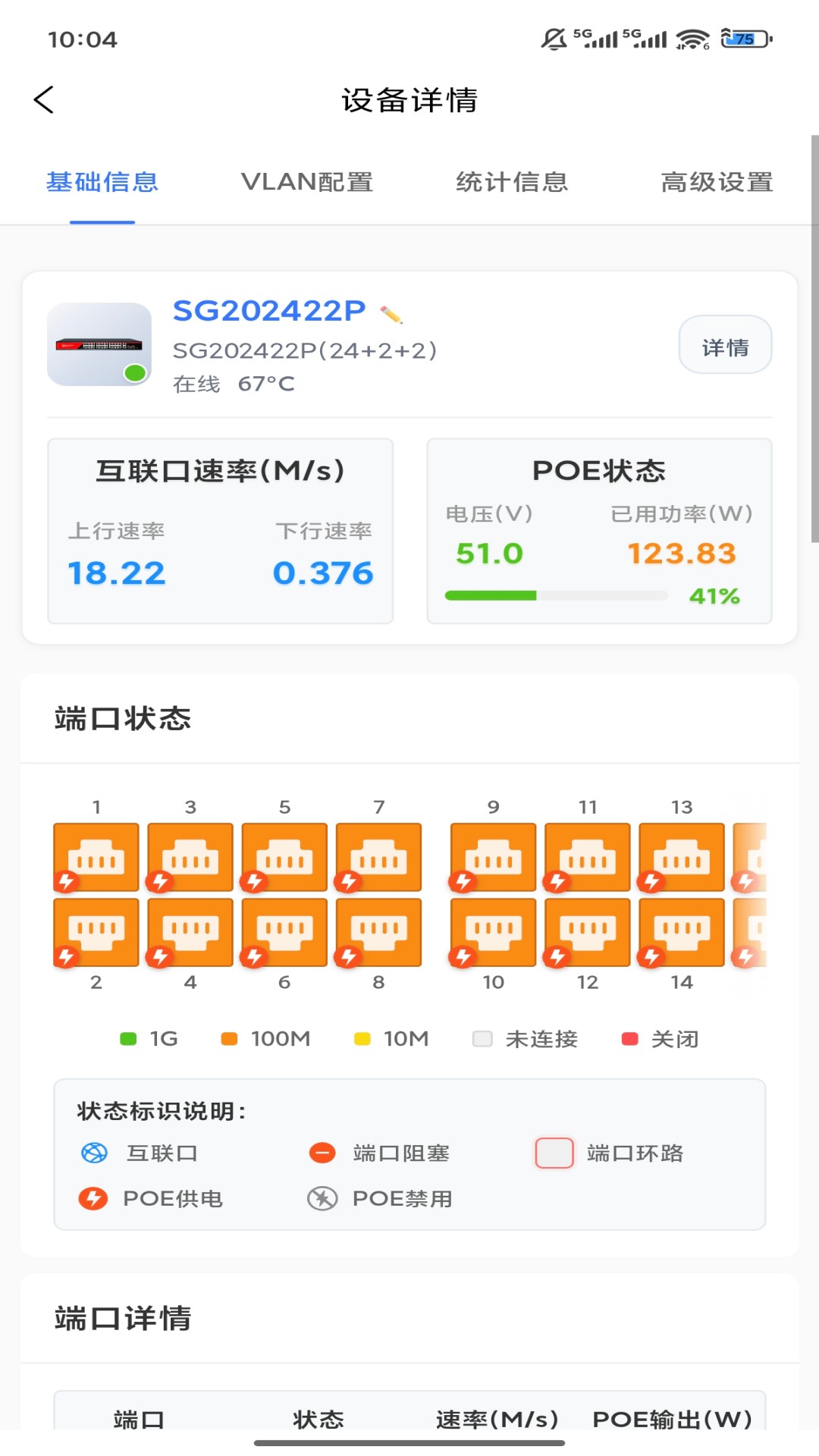Open the 统计信息 tab
The width and height of the screenshot is (819, 1456).
[513, 182]
